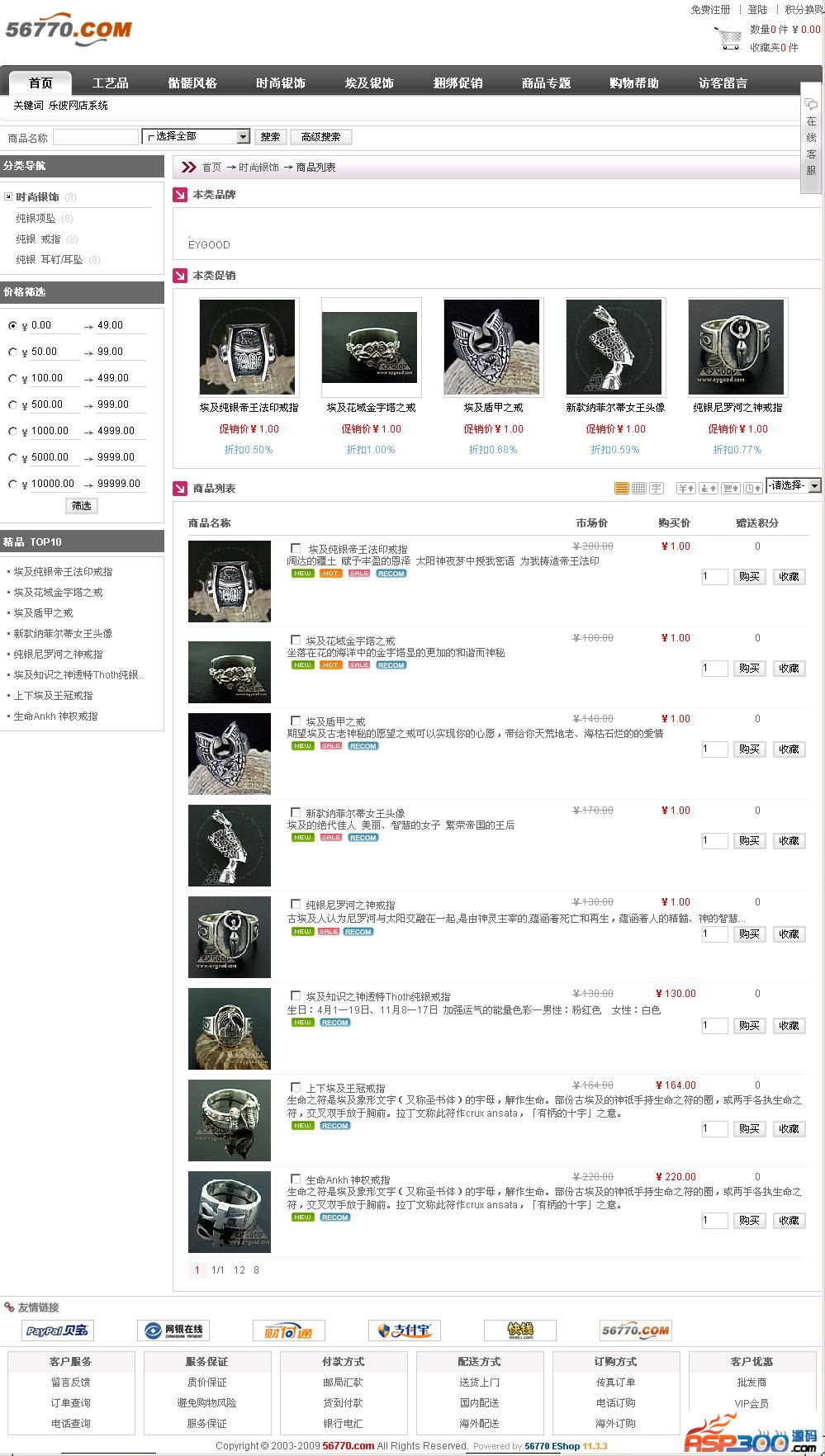Open 高级搜索 advanced search
Viewport: 825px width, 1456px height.
320,137
